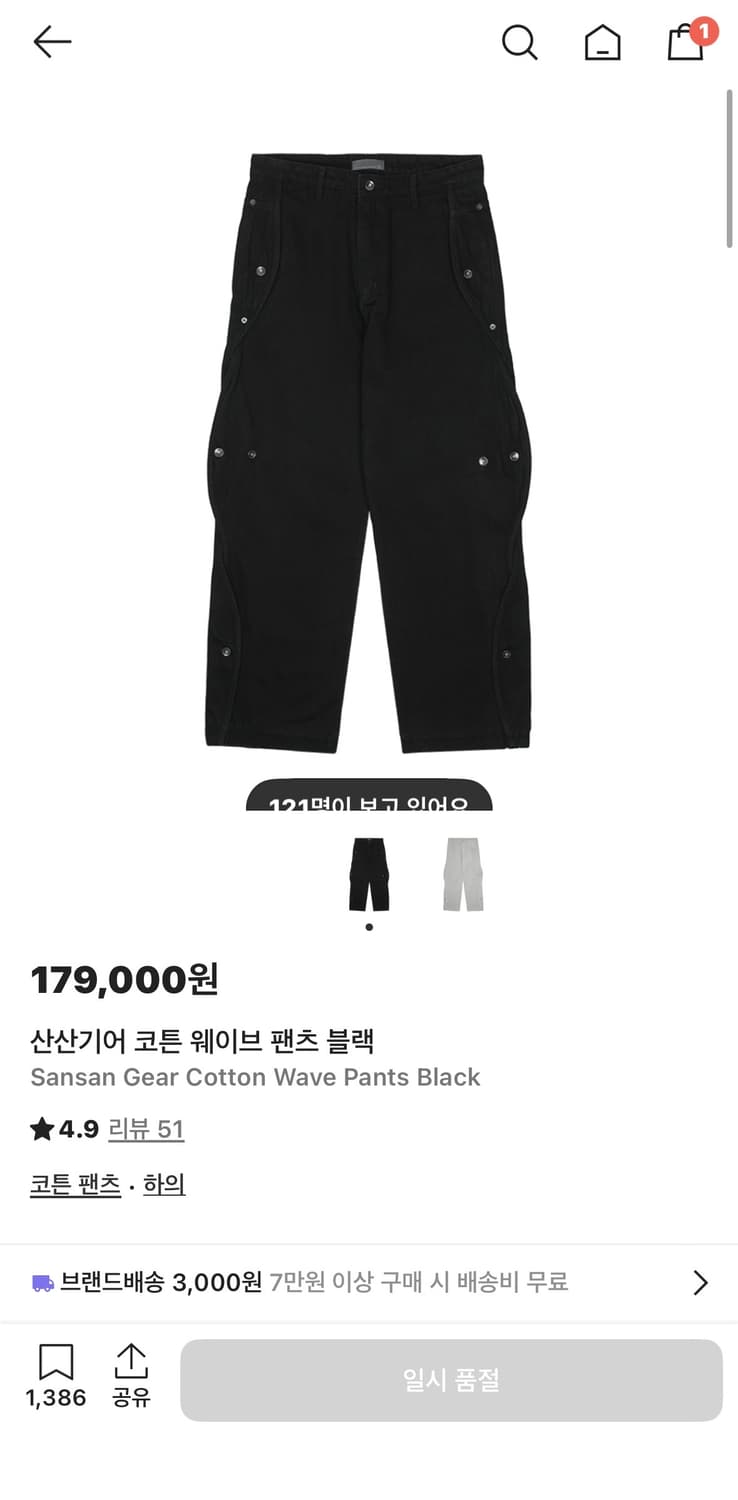Bookmark the product using the flag icon

coord(57,1360)
